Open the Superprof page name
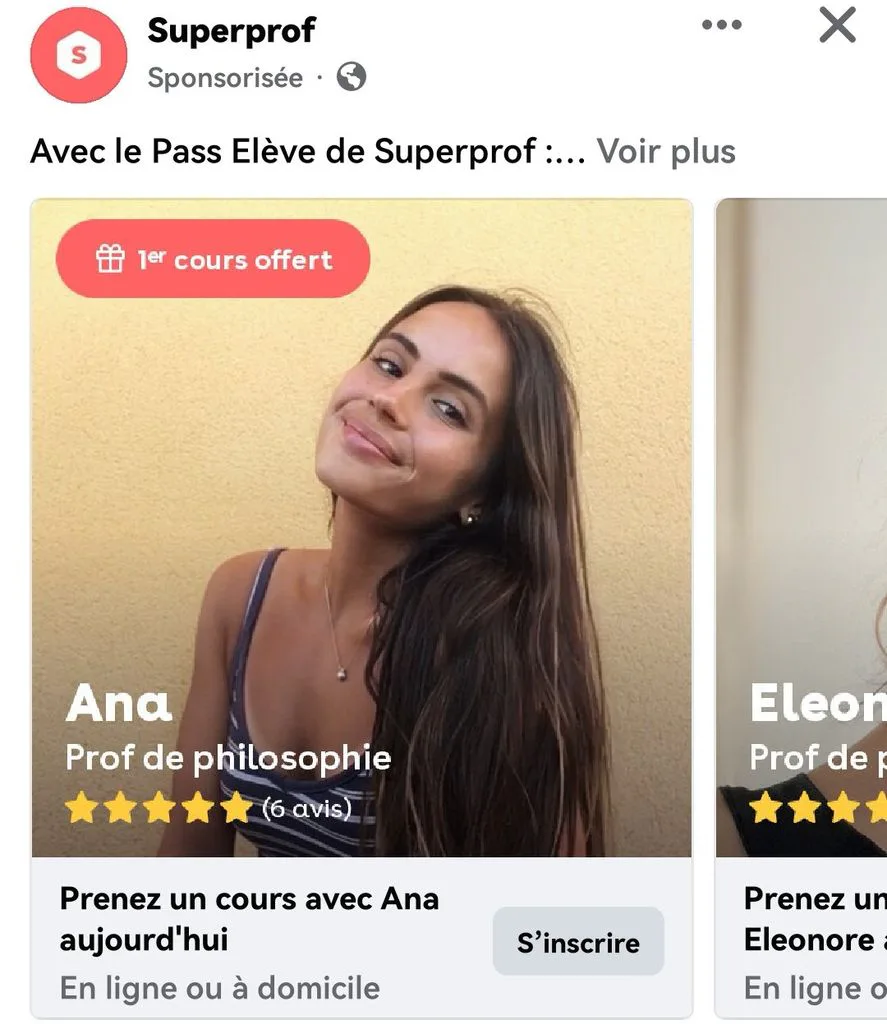The height and width of the screenshot is (1024, 887). click(231, 31)
